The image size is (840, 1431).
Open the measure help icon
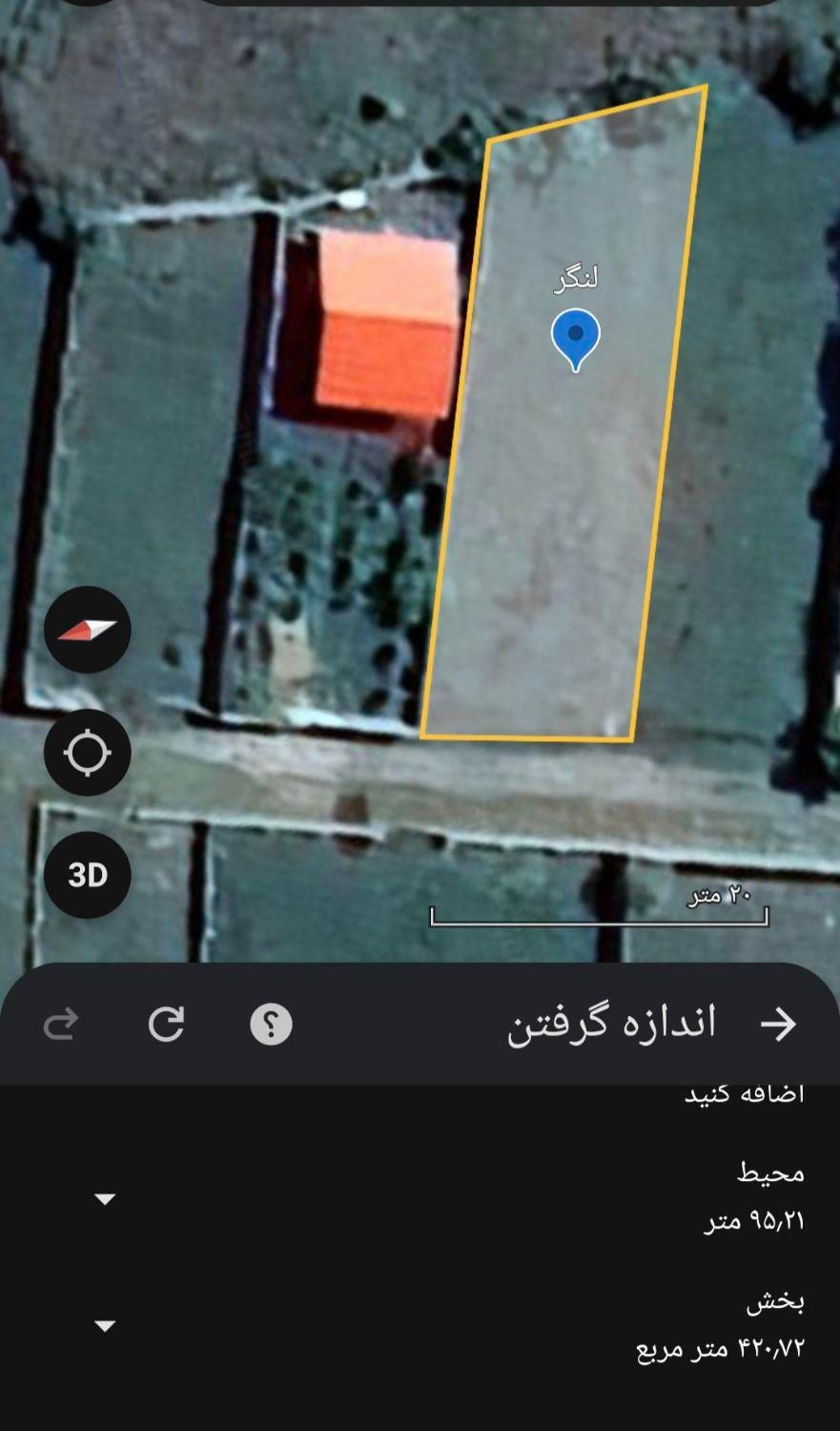(271, 1024)
